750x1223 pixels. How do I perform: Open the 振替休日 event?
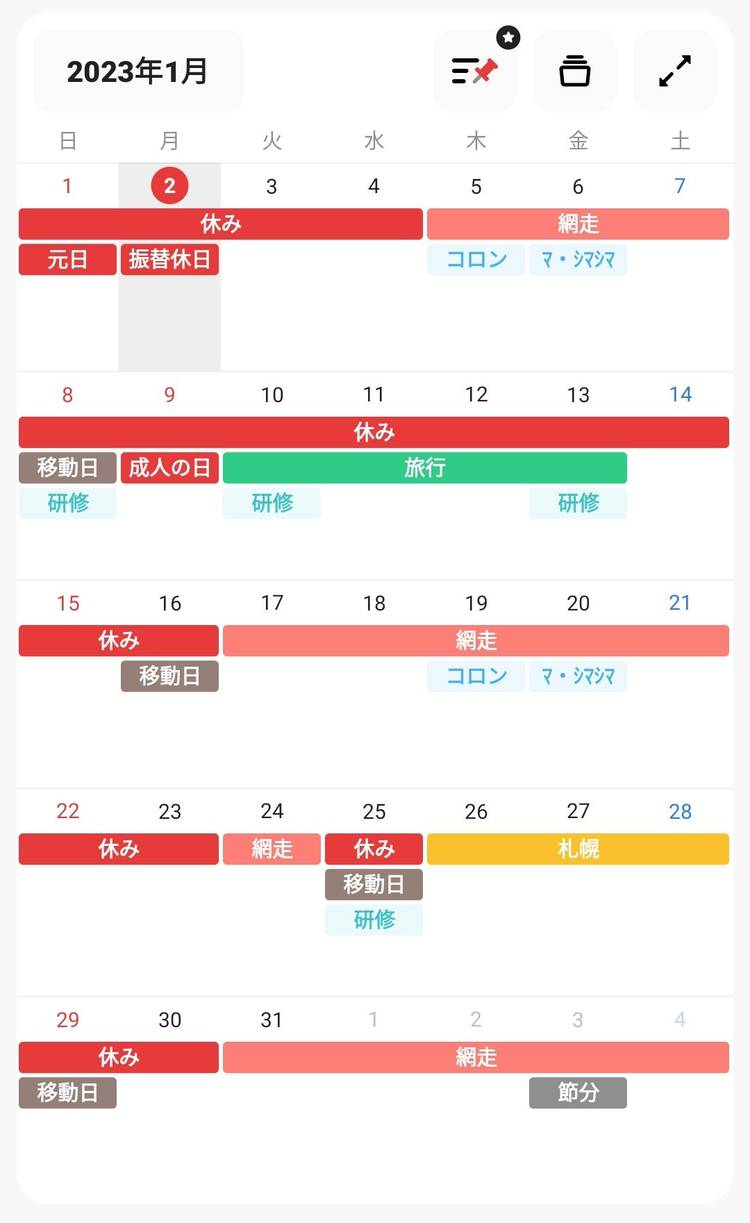170,260
